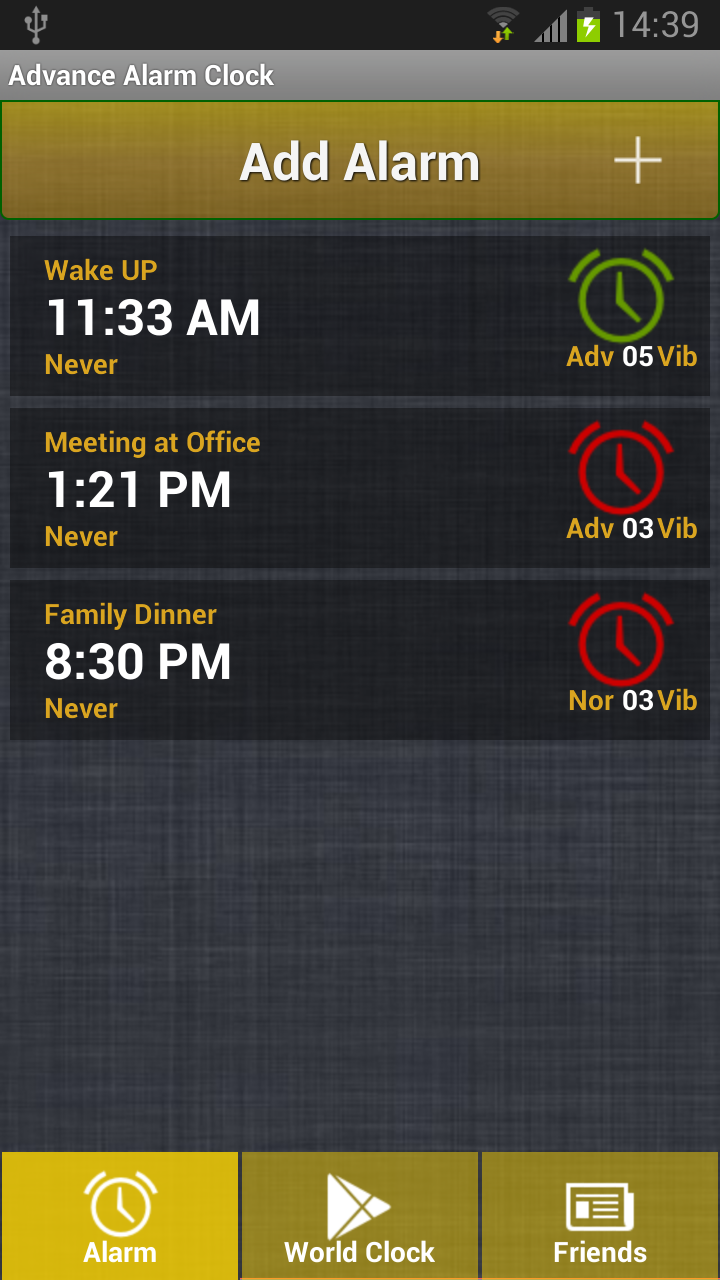Tap the Adv mode label on Wake UP alarm
Screen dimensions: 720x1280
click(590, 355)
